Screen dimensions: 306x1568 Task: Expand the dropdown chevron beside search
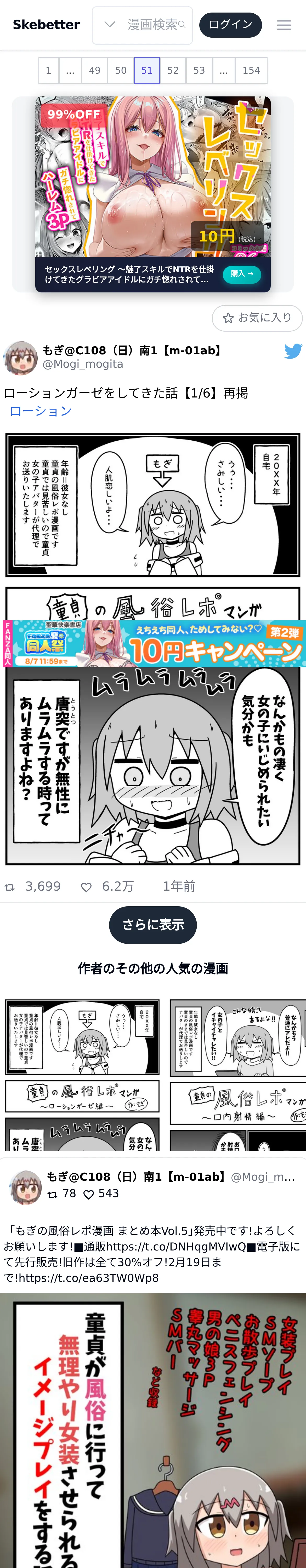click(x=110, y=25)
